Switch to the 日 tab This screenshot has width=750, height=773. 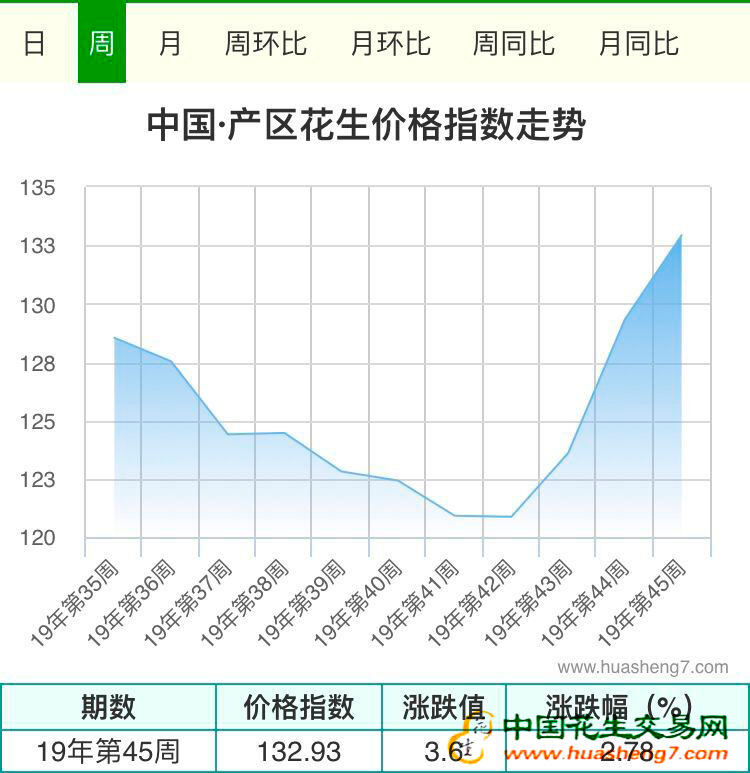pyautogui.click(x=34, y=44)
